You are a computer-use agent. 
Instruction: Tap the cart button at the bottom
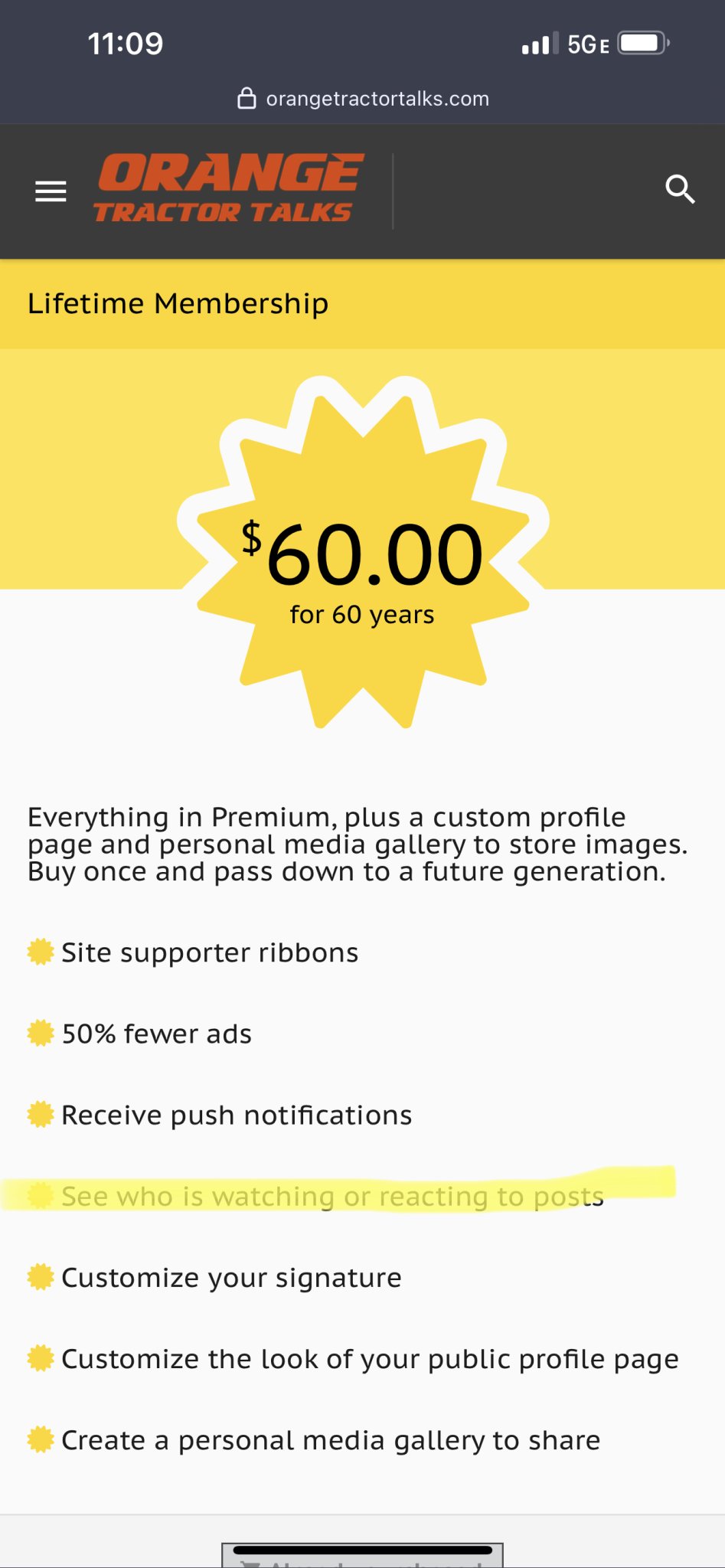coord(362,1555)
